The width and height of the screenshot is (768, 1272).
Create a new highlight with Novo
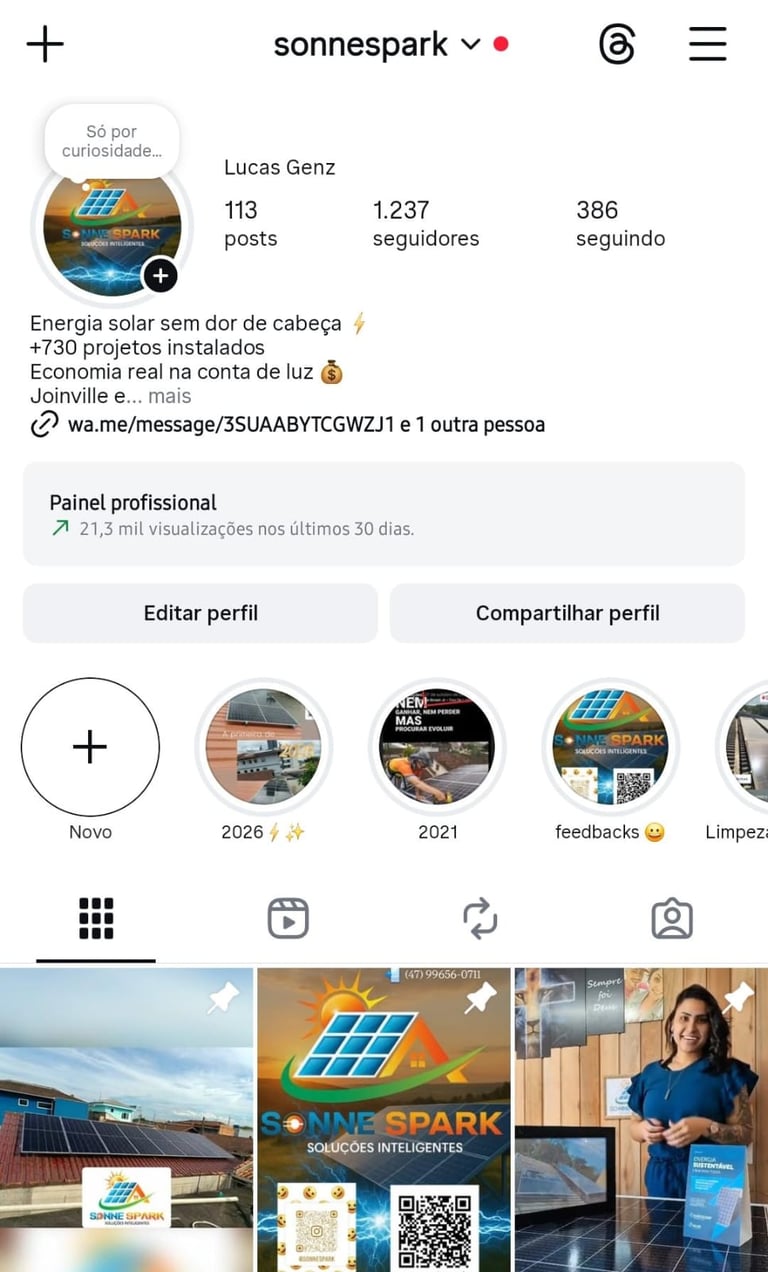click(90, 747)
